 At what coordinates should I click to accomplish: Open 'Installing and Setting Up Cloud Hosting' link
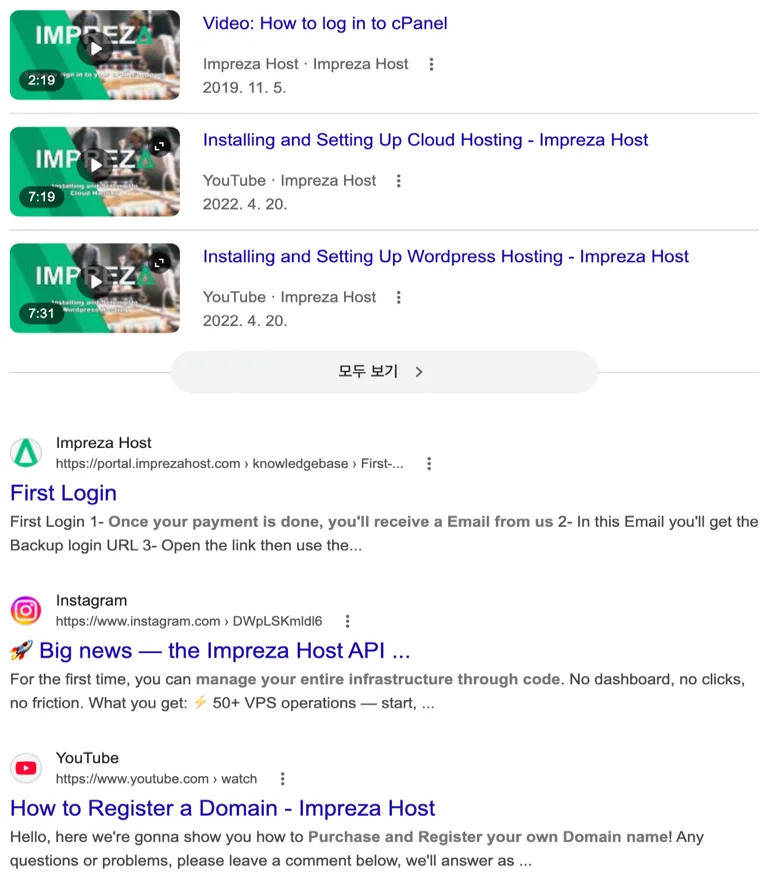point(426,140)
